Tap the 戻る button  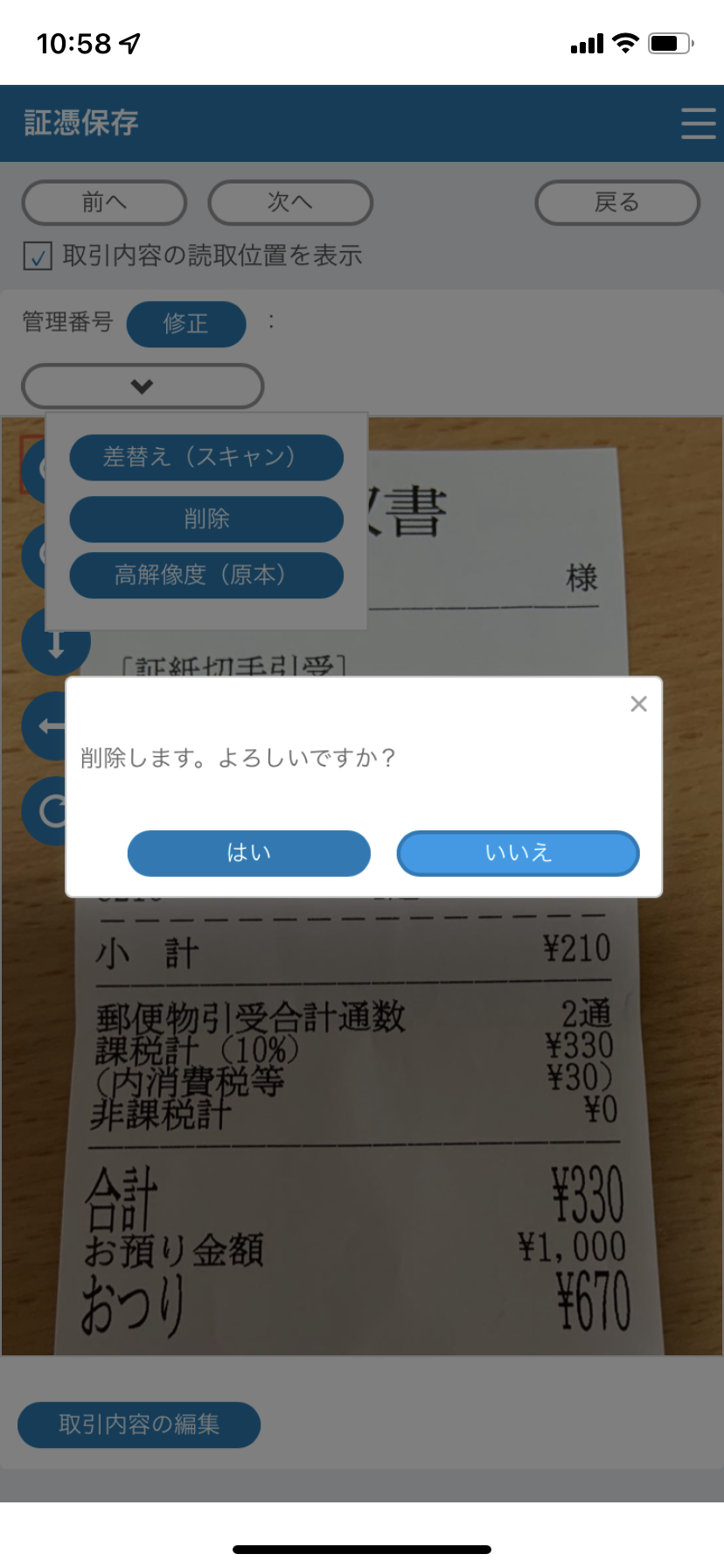pyautogui.click(x=617, y=203)
